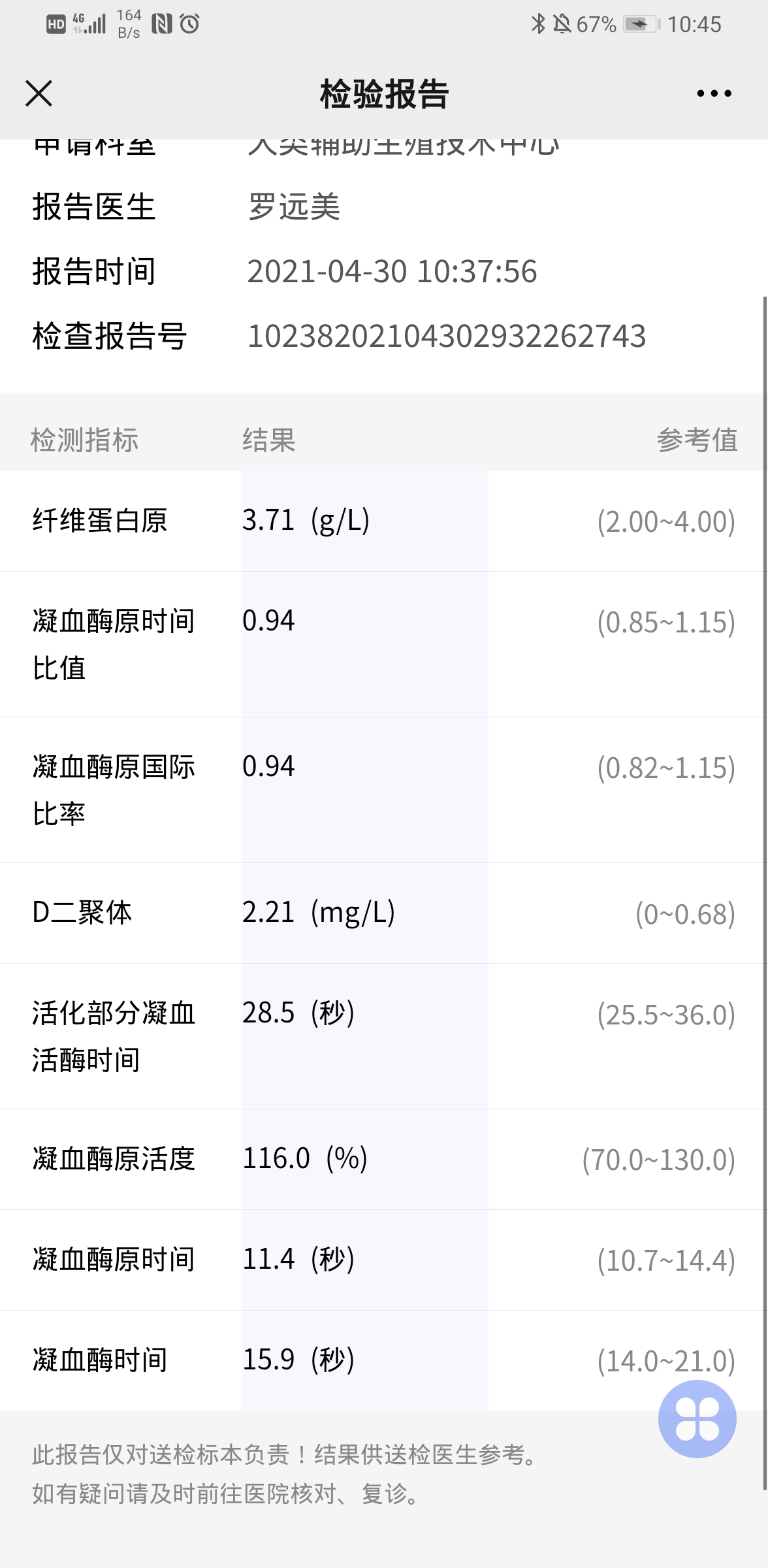Tap the 报告时间 timestamp value

393,272
